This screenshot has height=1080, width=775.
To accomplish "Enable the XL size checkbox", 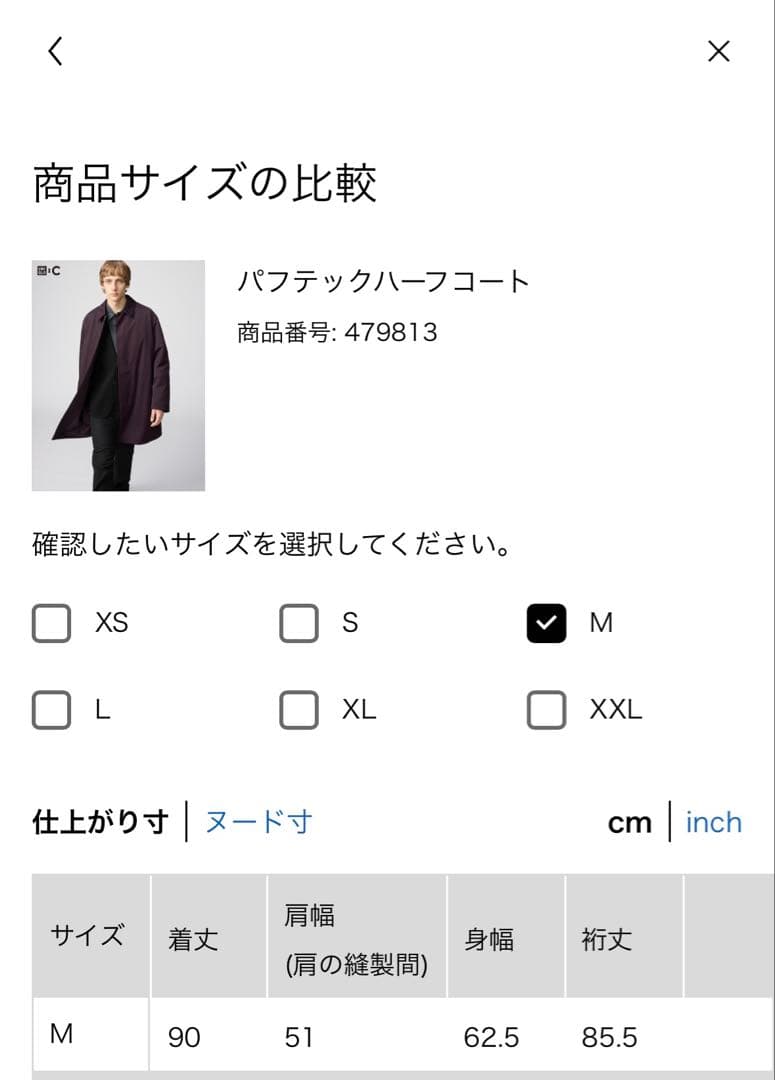I will [297, 710].
